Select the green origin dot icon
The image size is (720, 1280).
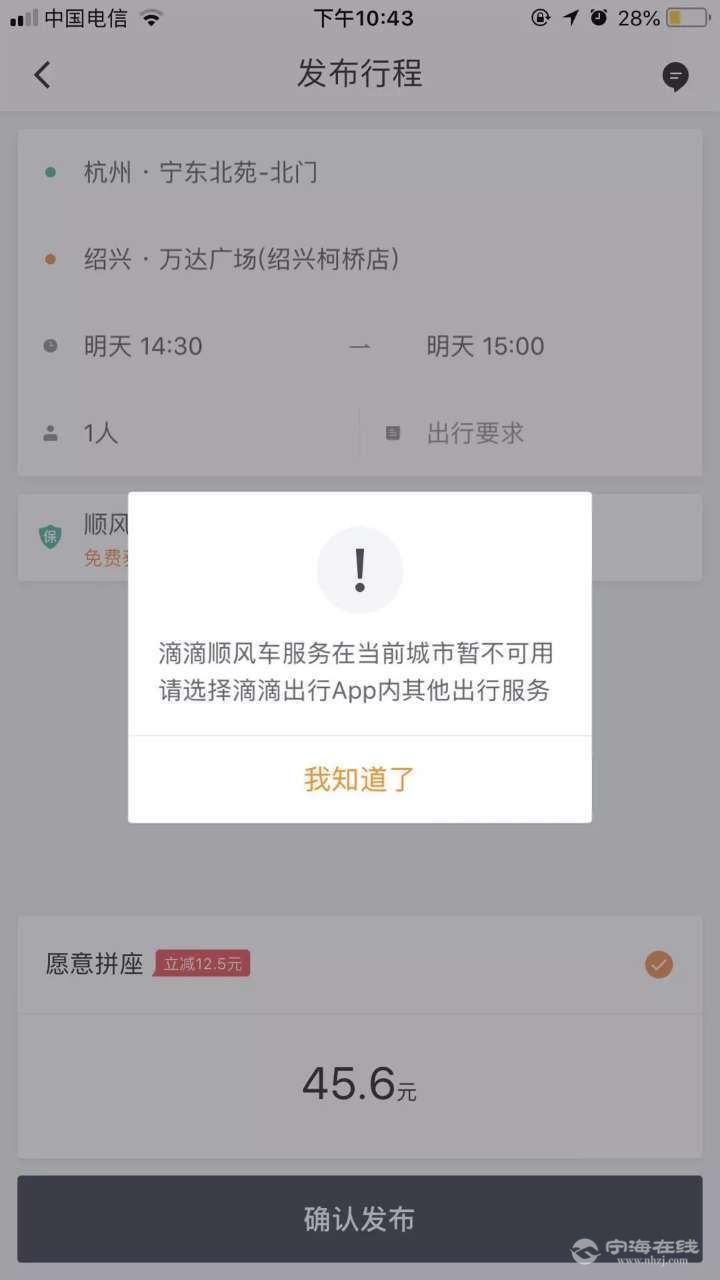coord(51,172)
